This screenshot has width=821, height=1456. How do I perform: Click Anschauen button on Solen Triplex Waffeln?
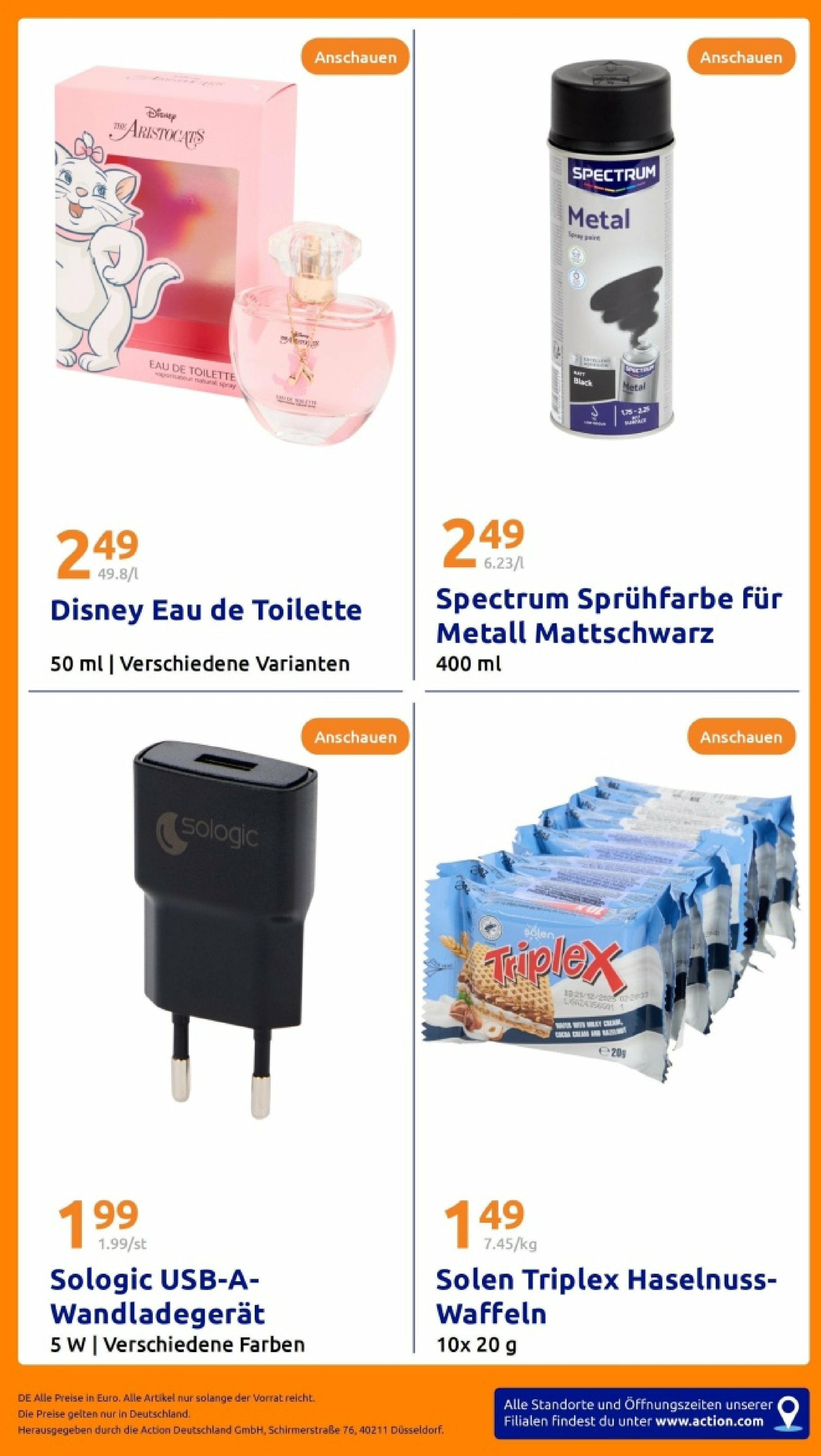[741, 736]
